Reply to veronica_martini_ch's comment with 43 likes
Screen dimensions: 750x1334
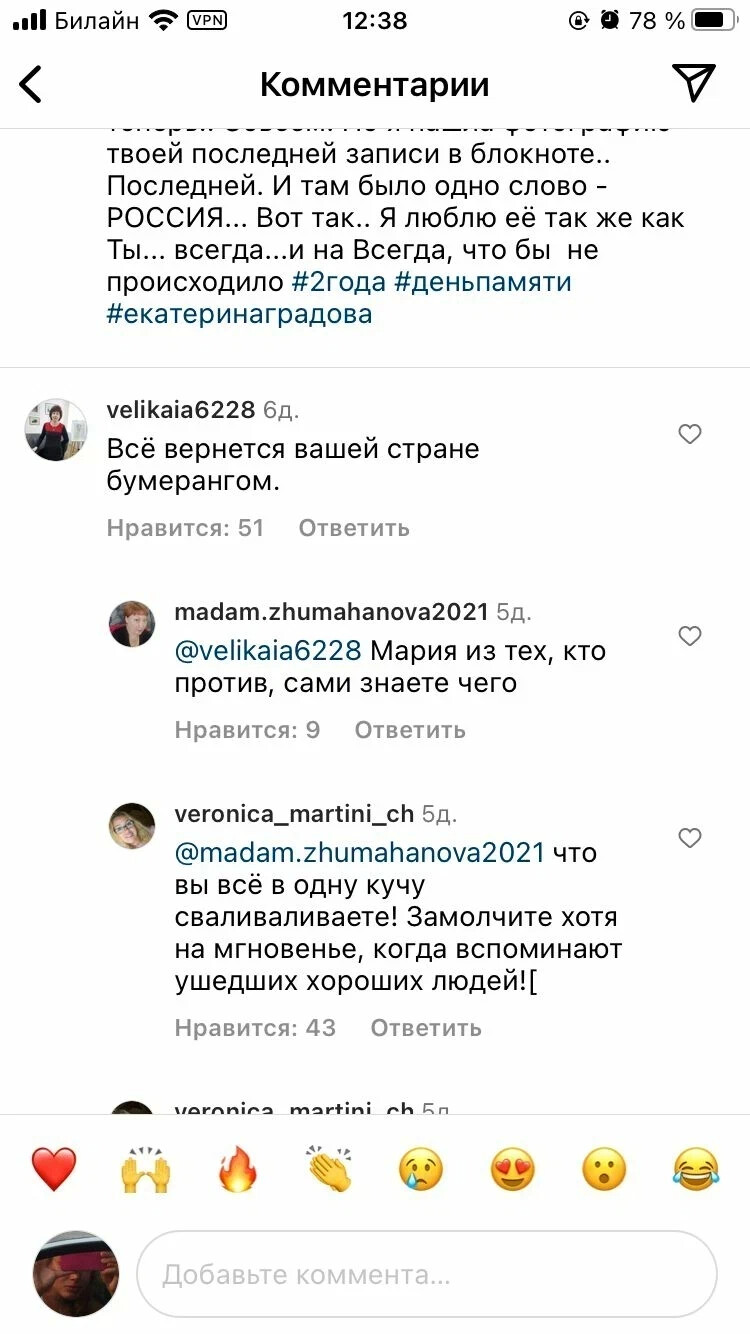[x=426, y=1028]
